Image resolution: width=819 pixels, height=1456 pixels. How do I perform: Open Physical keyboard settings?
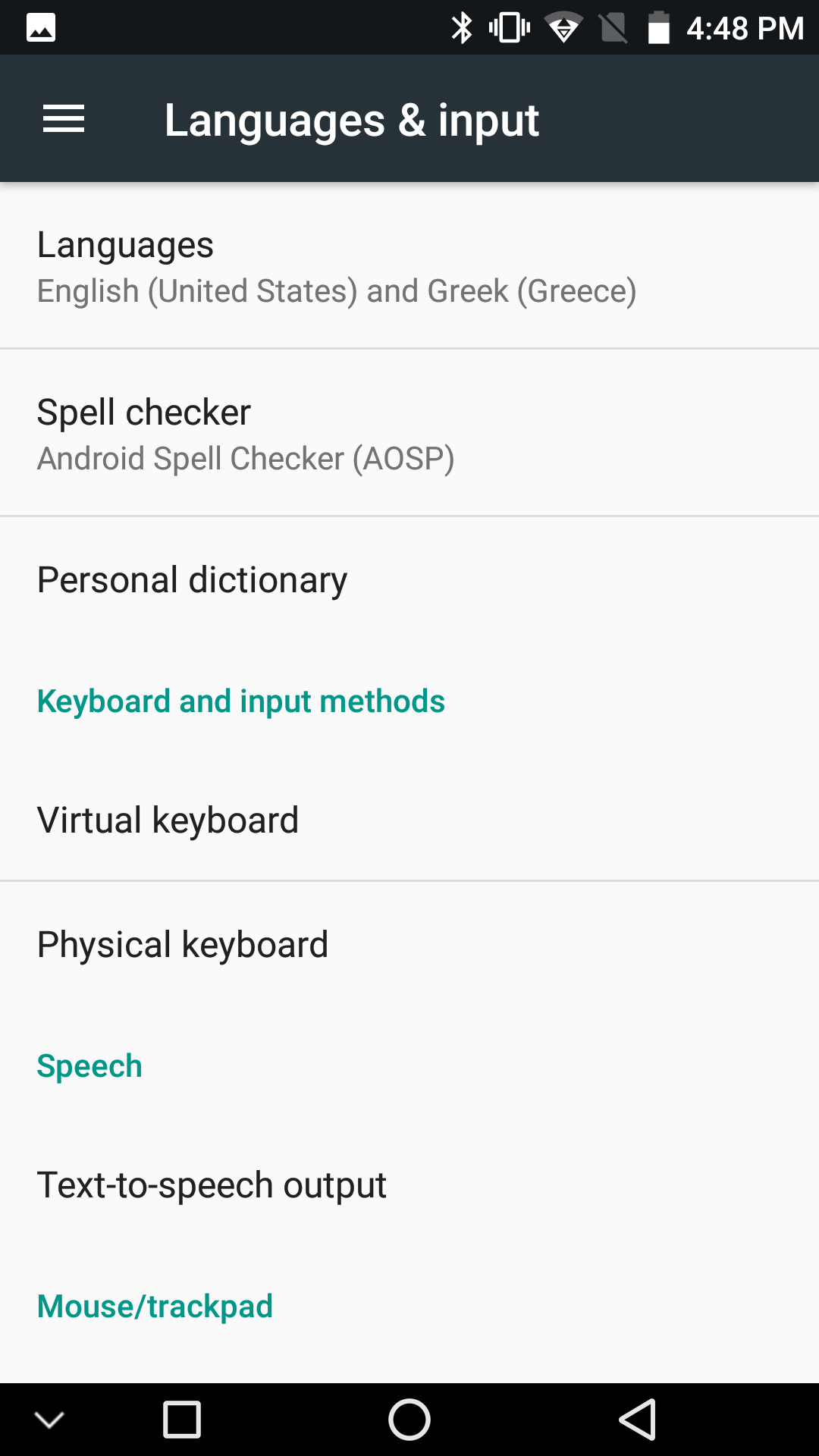[x=409, y=945]
